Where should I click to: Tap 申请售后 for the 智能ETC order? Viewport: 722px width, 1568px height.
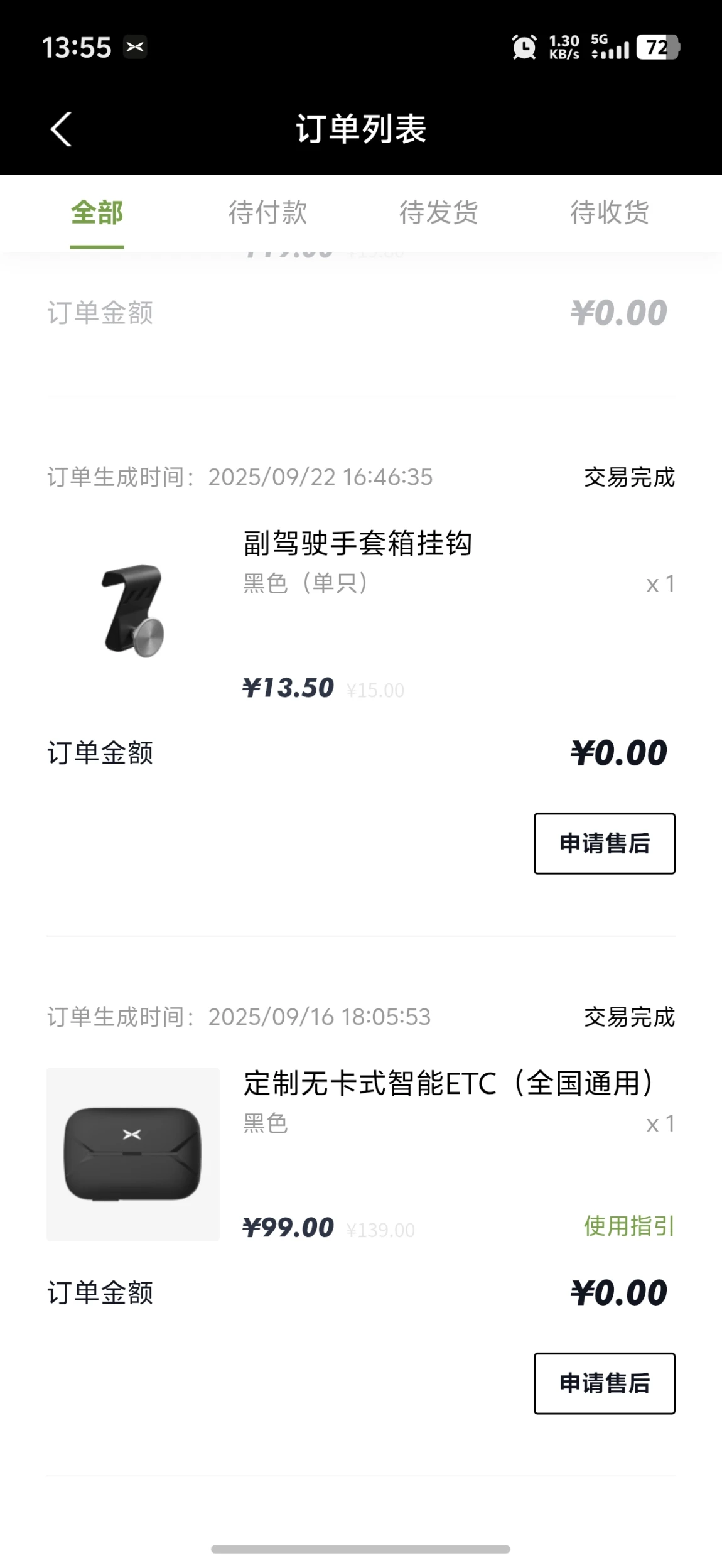604,1383
